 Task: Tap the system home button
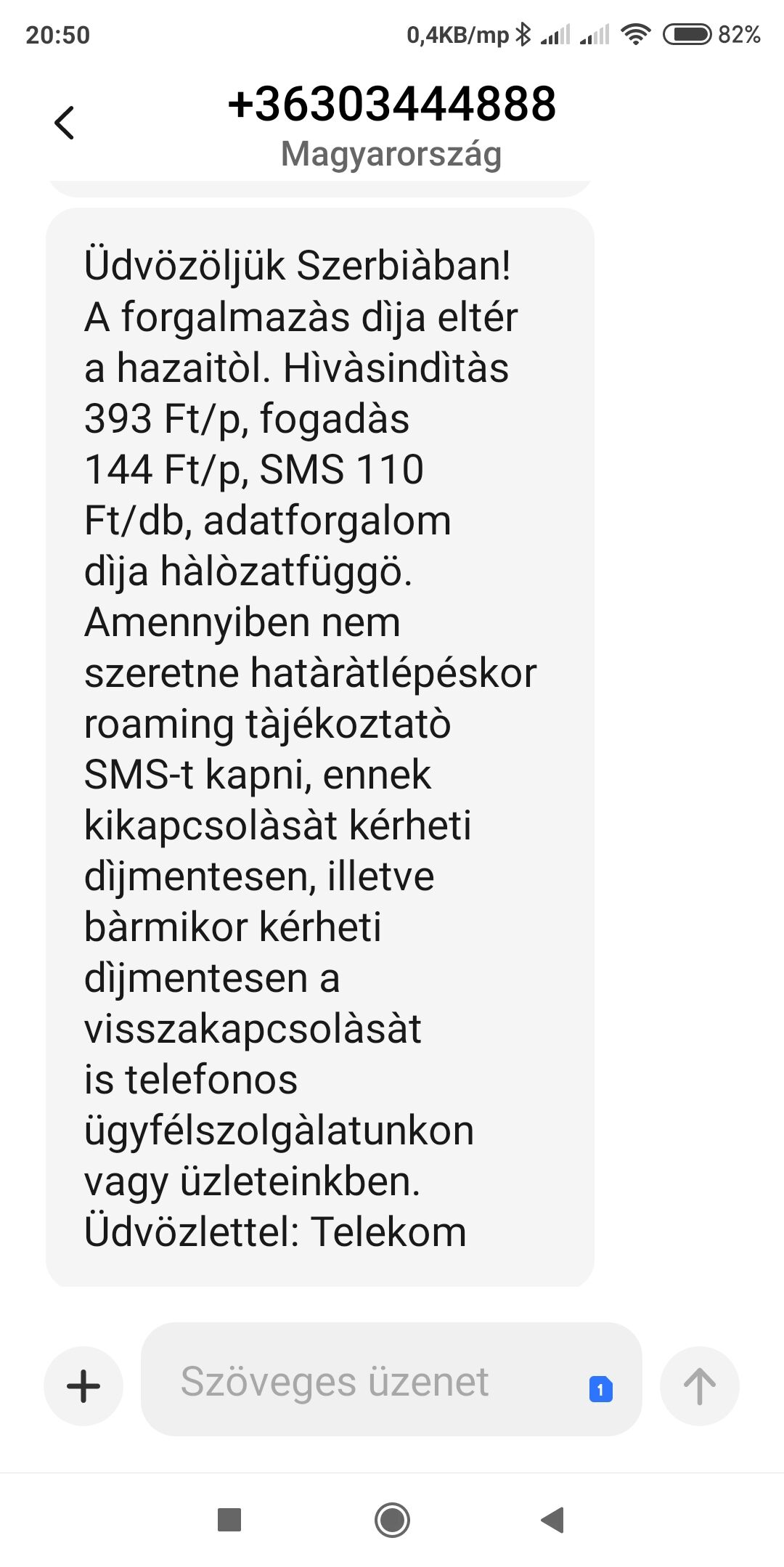point(392,1520)
